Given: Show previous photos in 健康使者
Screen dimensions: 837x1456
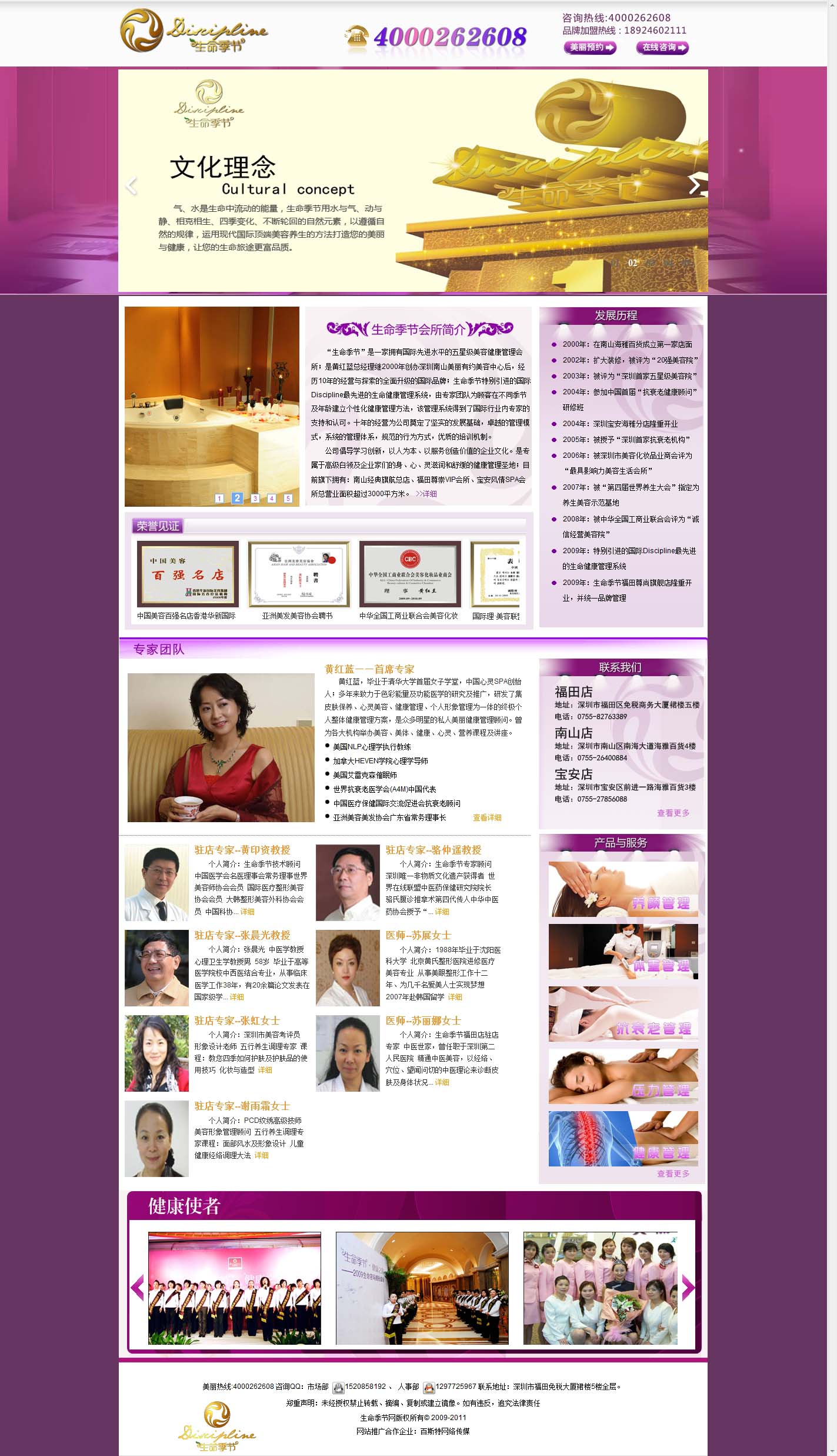Looking at the screenshot, I should coord(138,1288).
